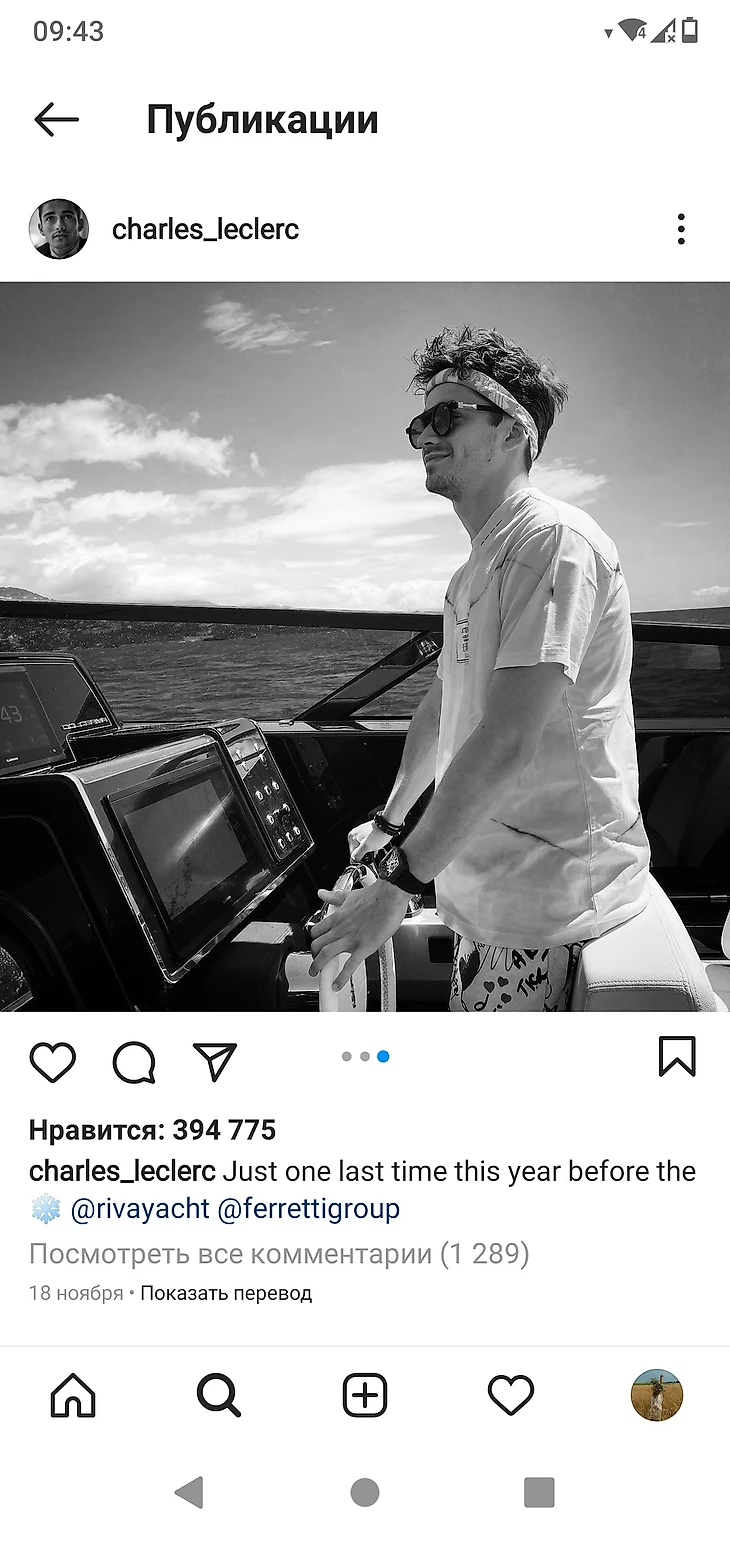Tap "Показать перевод" to translate the caption
The width and height of the screenshot is (730, 1541).
226,1293
